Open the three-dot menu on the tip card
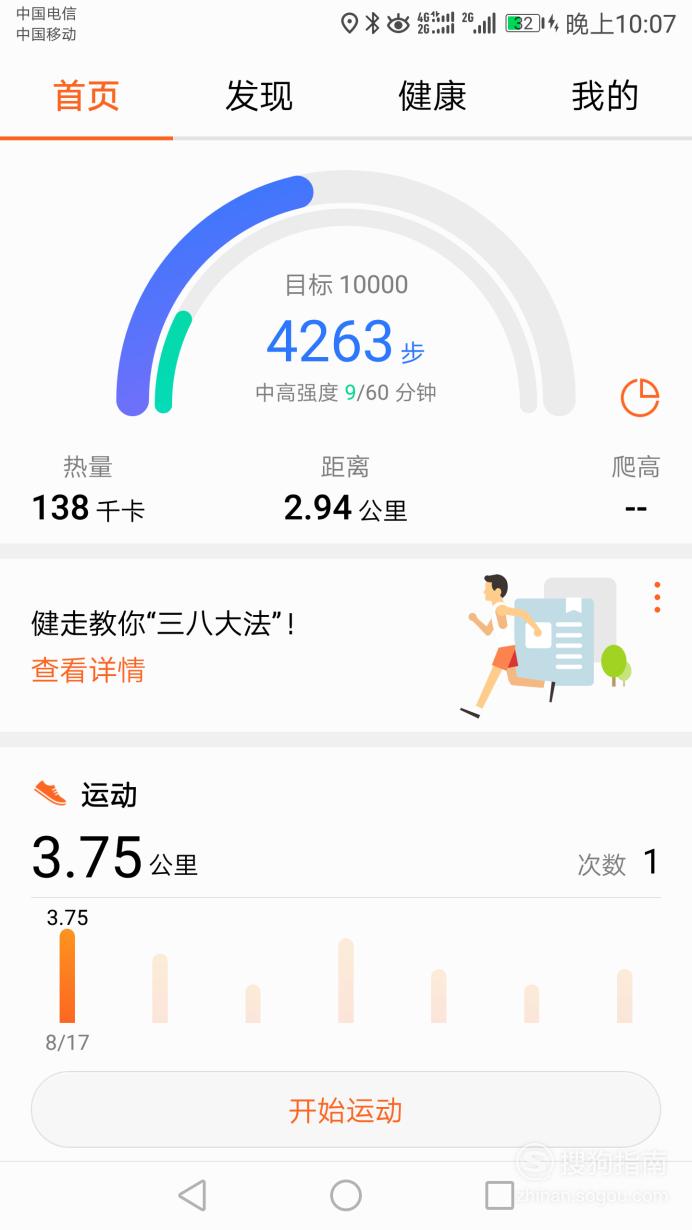 (657, 597)
